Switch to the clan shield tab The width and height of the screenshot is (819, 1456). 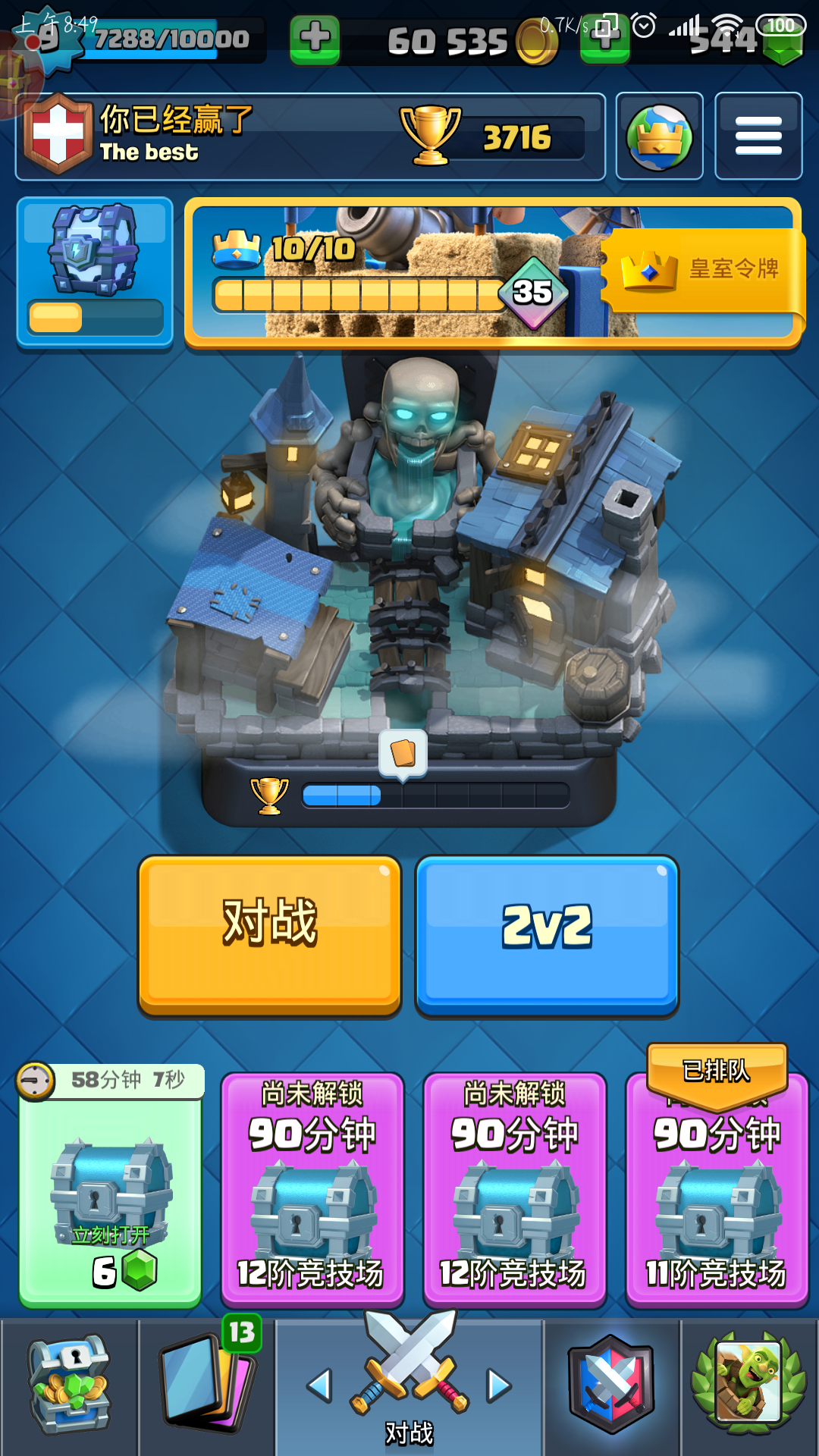(x=611, y=1386)
